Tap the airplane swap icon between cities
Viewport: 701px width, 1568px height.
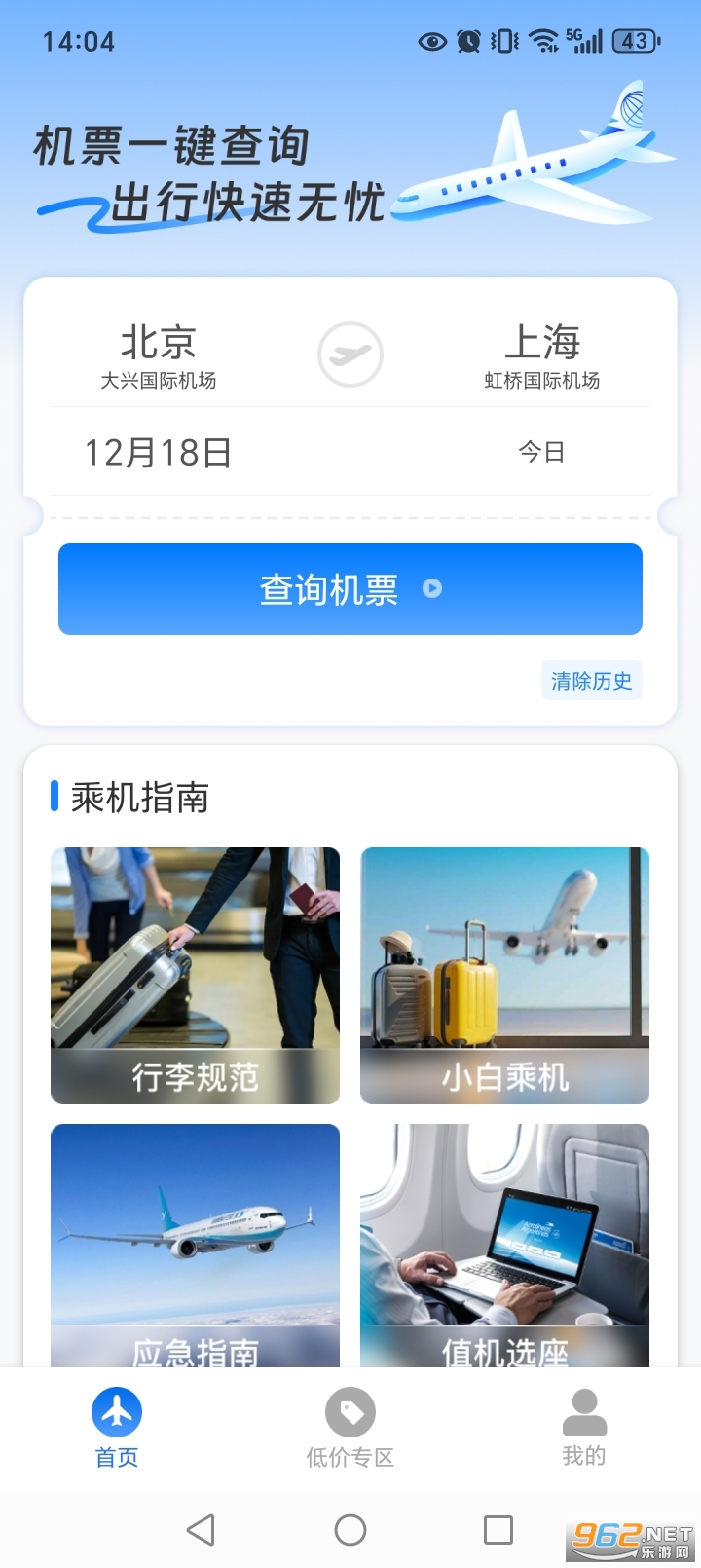(x=350, y=355)
